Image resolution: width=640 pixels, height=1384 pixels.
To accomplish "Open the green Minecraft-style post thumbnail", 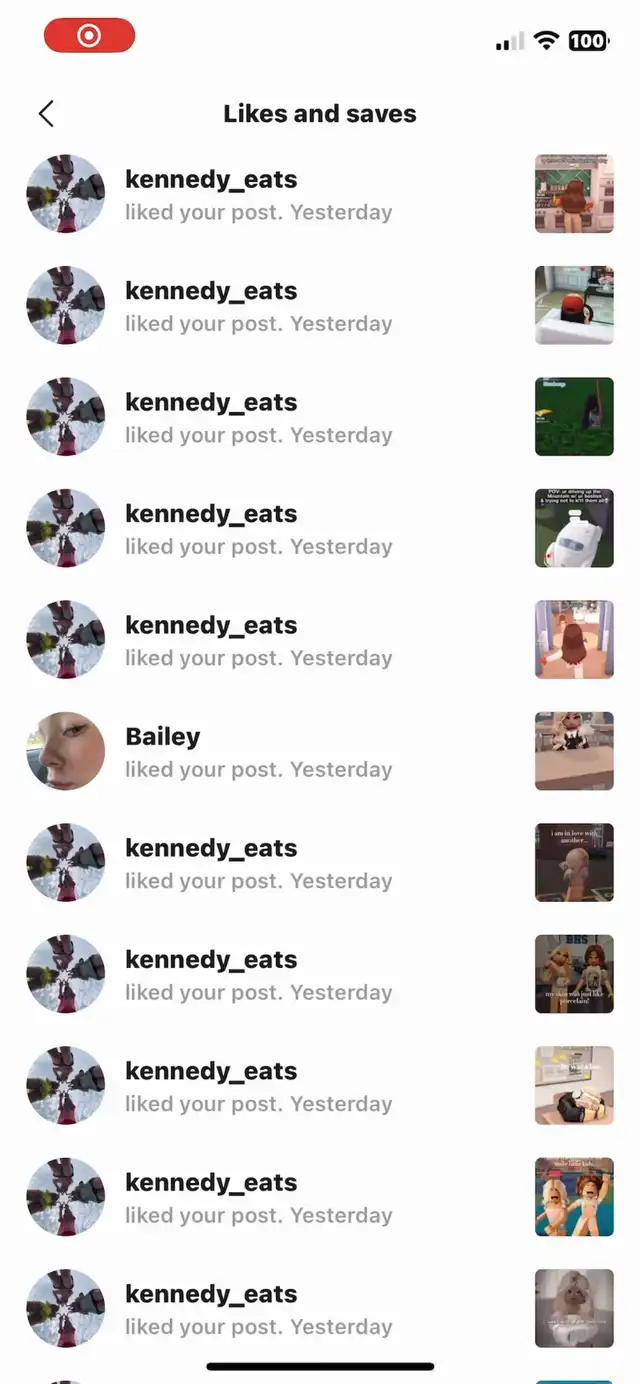I will (x=574, y=417).
